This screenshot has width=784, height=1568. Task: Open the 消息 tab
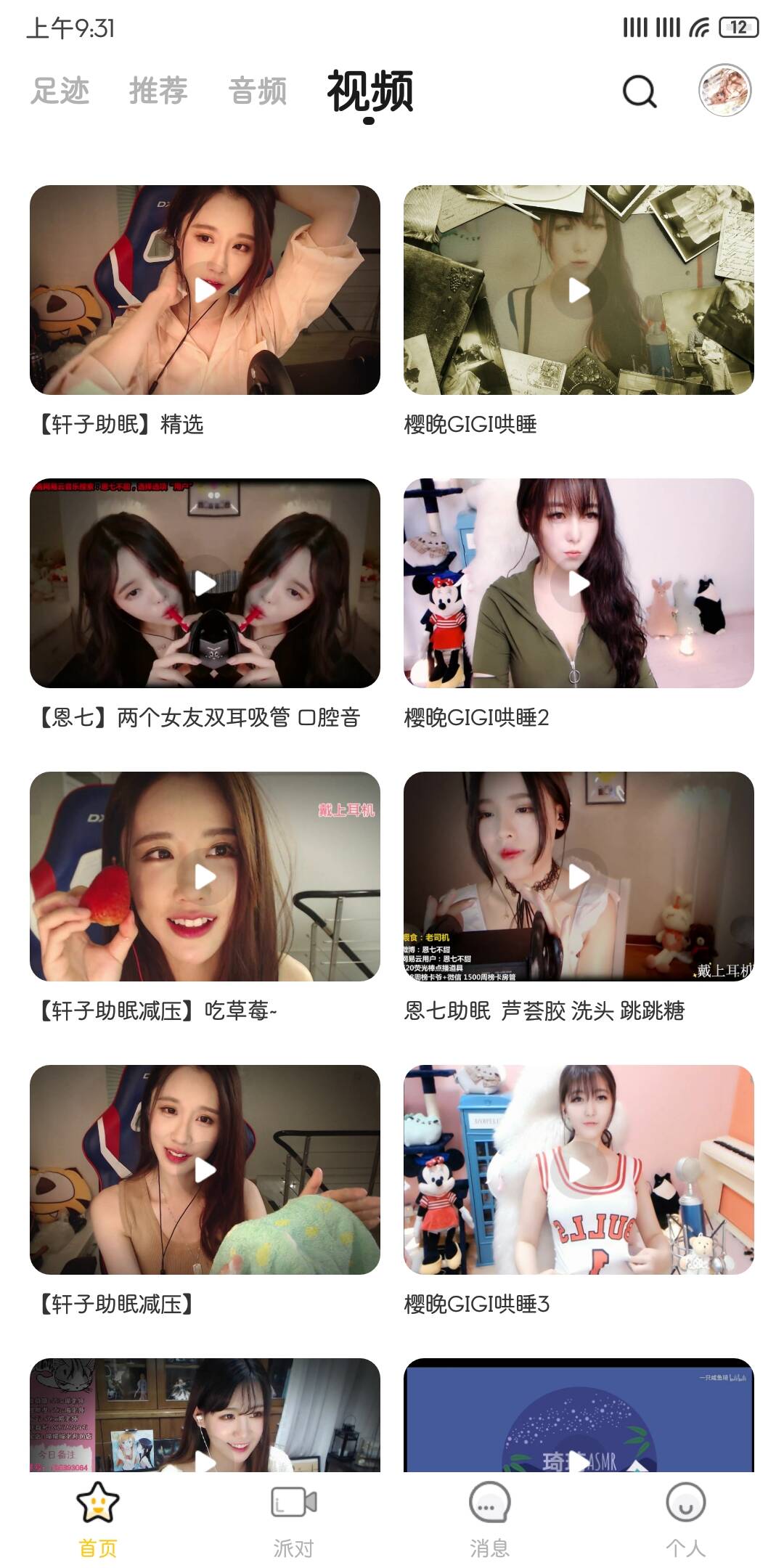coord(489,1519)
